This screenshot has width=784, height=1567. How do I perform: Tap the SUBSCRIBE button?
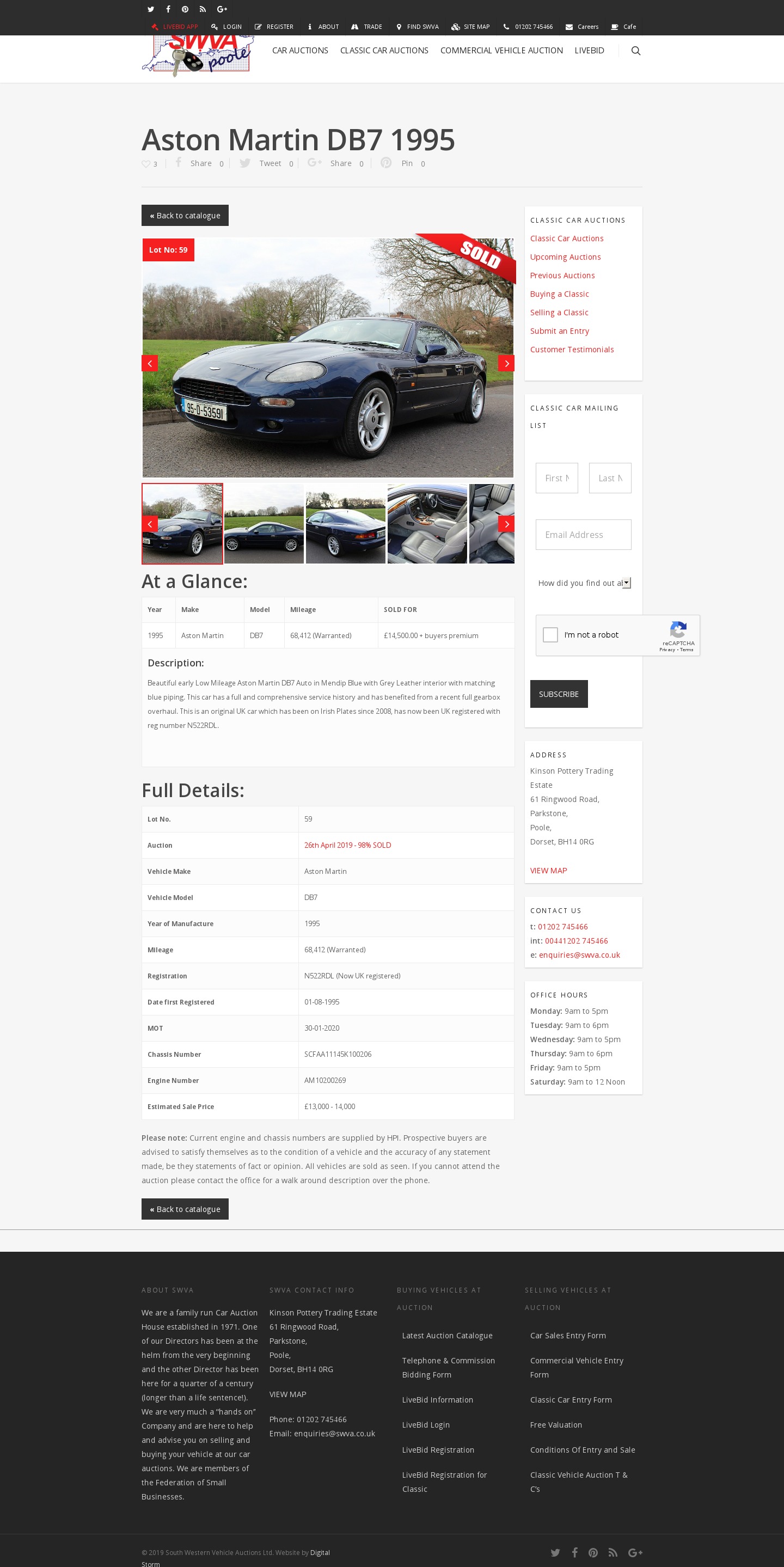pos(559,694)
